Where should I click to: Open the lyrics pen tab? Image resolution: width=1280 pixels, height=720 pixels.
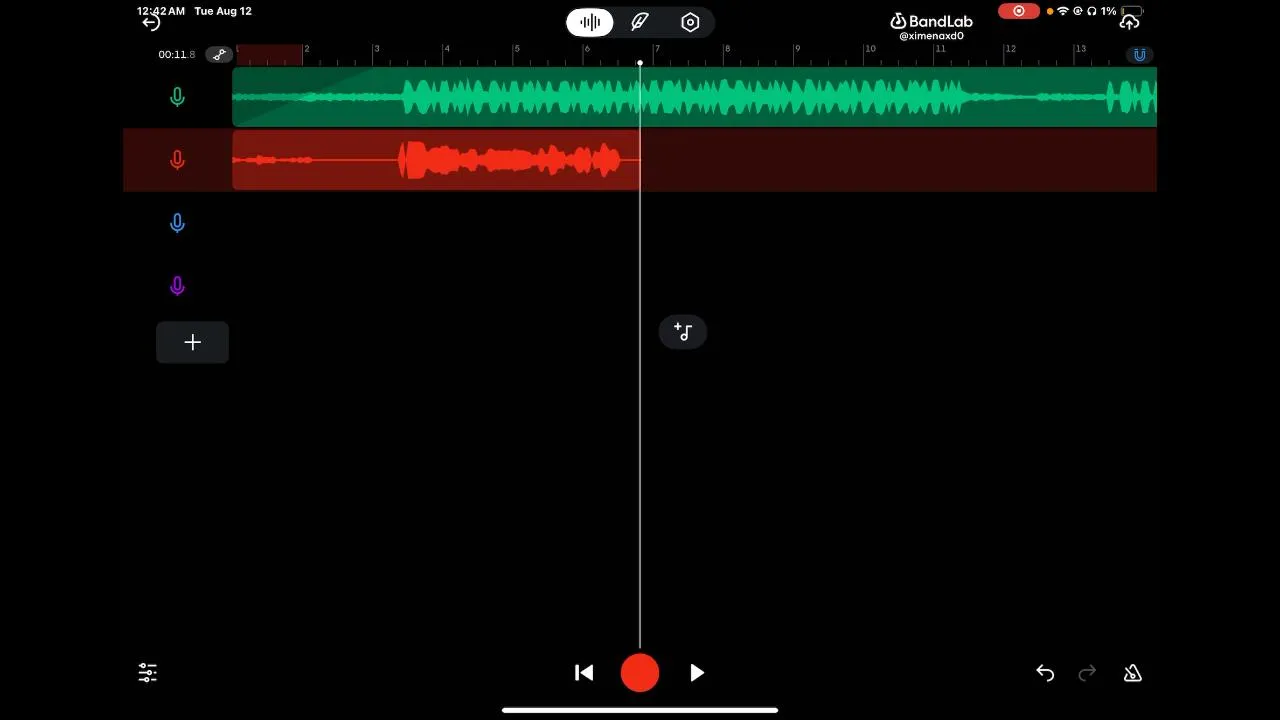click(640, 22)
